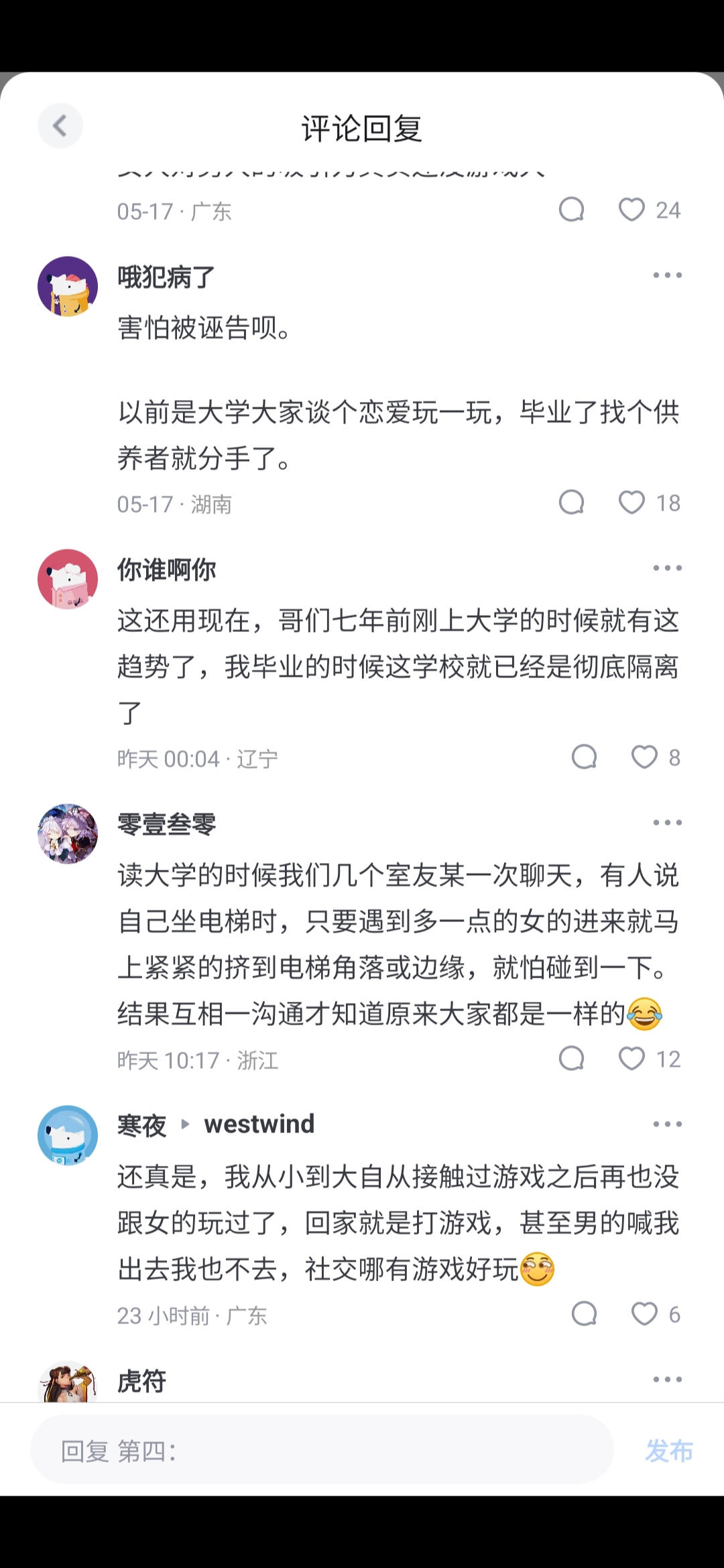The height and width of the screenshot is (1568, 724).
Task: Open 零壹叁零's profile avatar
Action: [x=68, y=834]
